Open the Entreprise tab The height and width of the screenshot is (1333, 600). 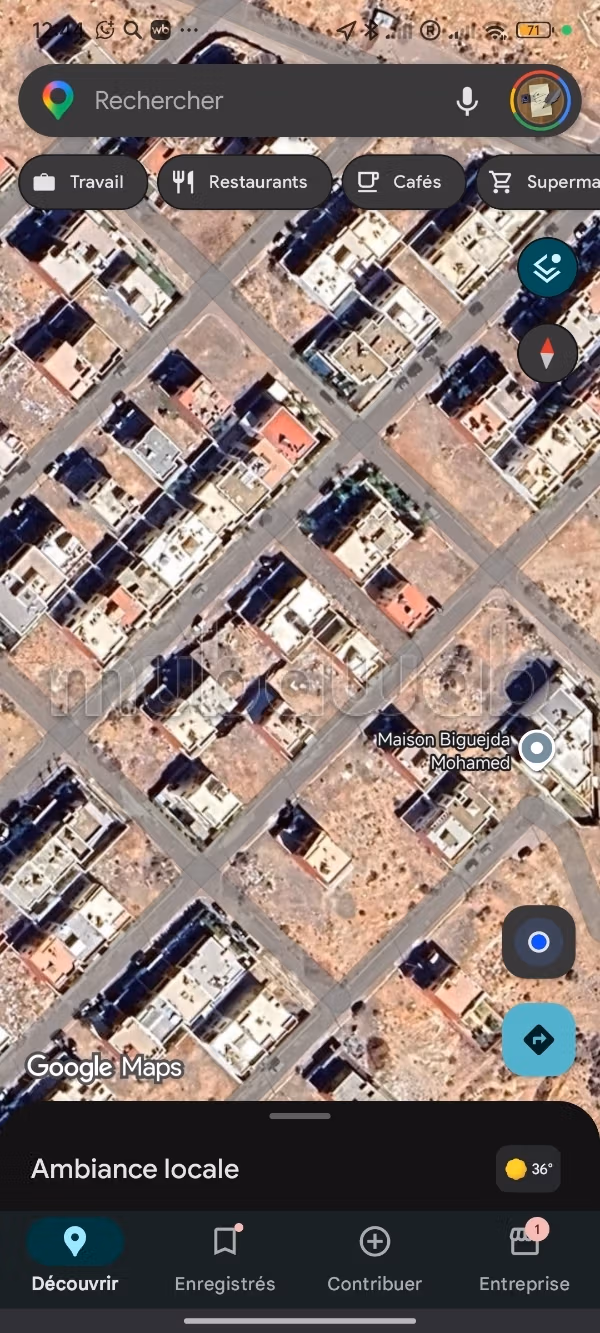(524, 1259)
